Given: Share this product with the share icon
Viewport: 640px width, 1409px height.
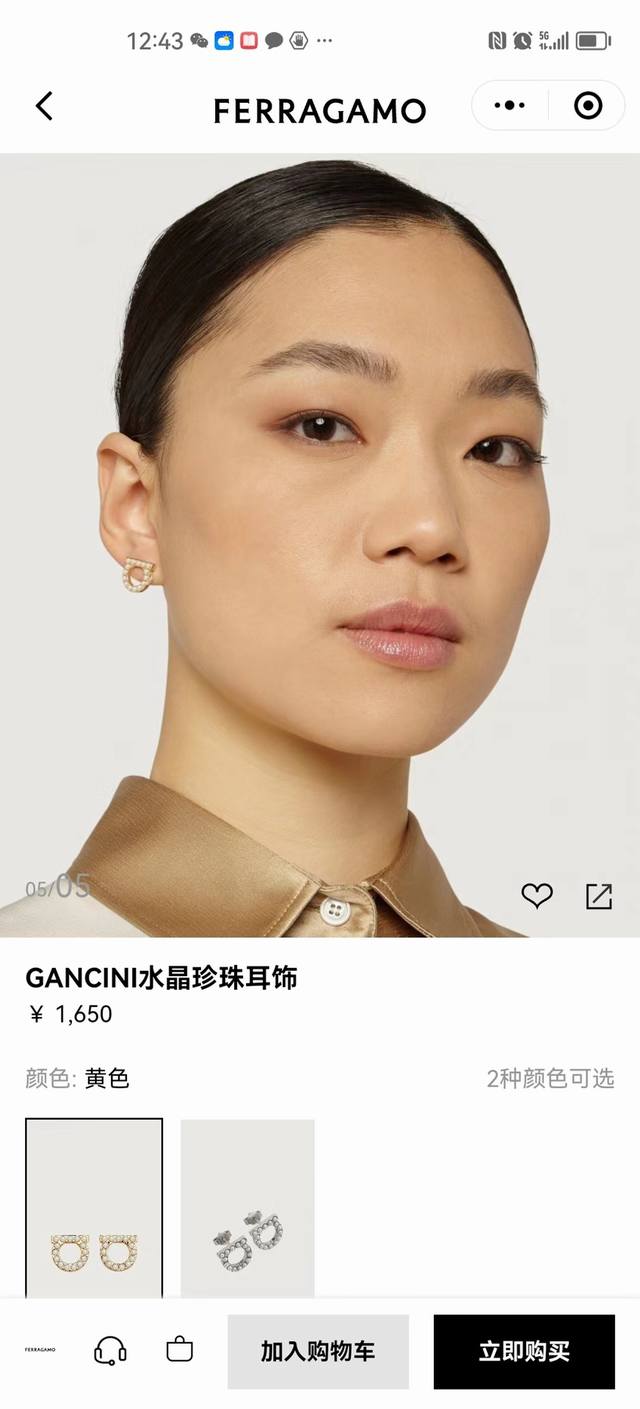Looking at the screenshot, I should [598, 896].
